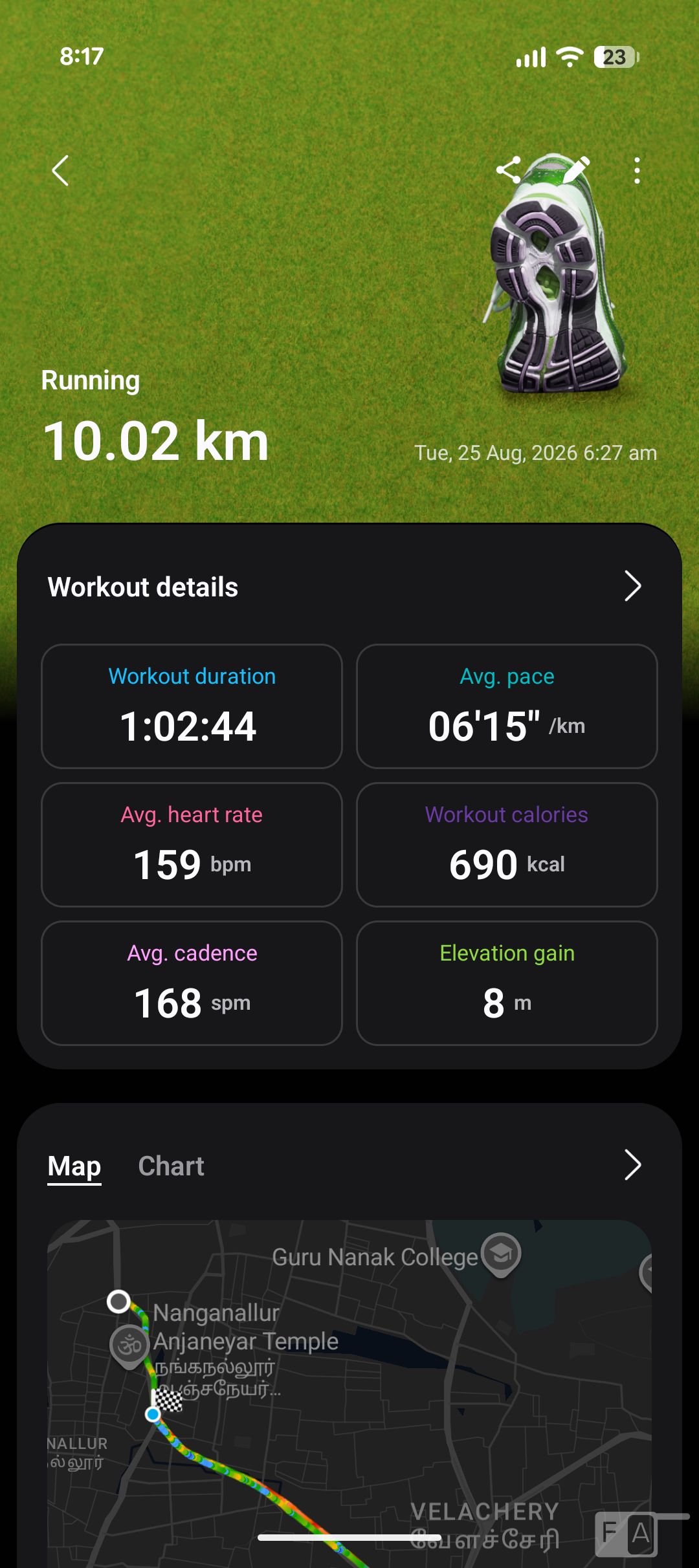Screen dimensions: 699x1568
Task: Share this running workout
Action: (x=509, y=170)
